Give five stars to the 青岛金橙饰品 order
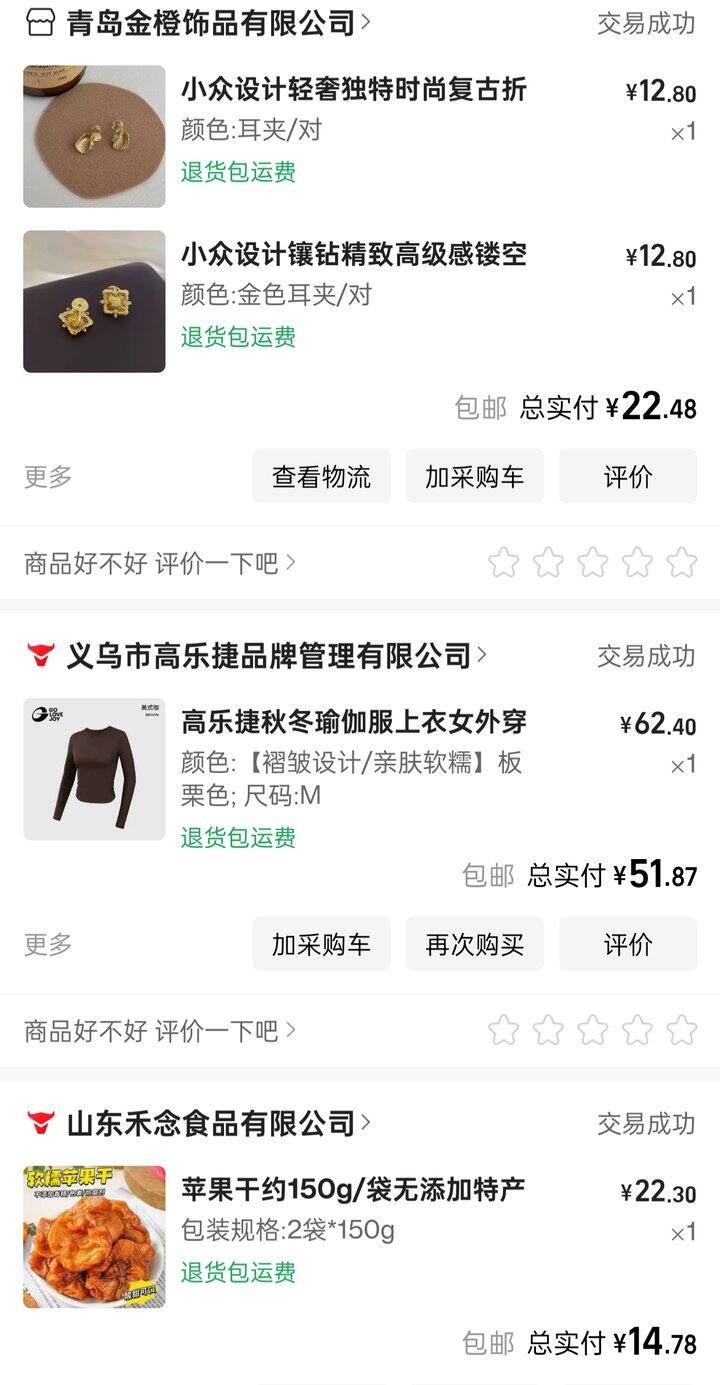This screenshot has width=720, height=1385. coord(682,562)
